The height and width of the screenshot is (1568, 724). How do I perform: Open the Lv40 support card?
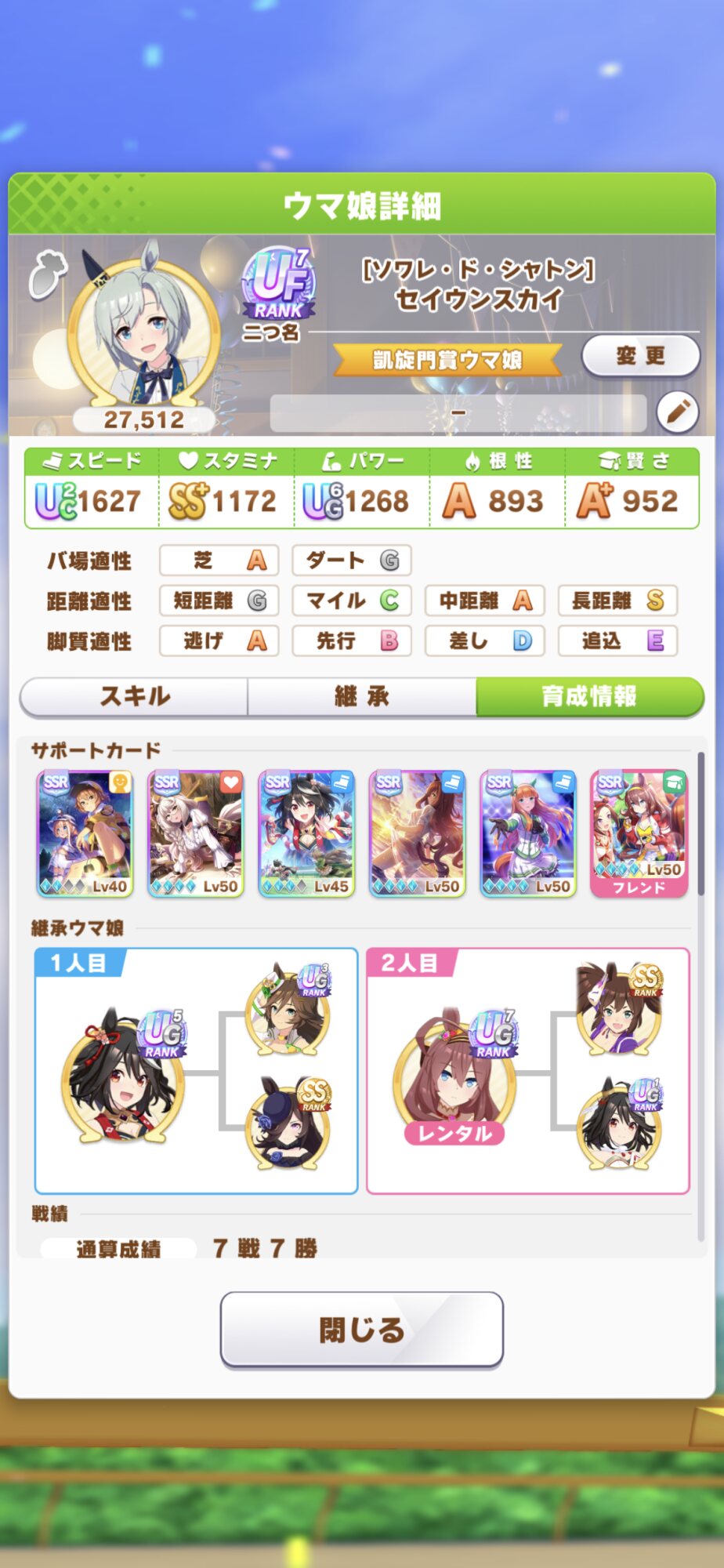(x=85, y=833)
